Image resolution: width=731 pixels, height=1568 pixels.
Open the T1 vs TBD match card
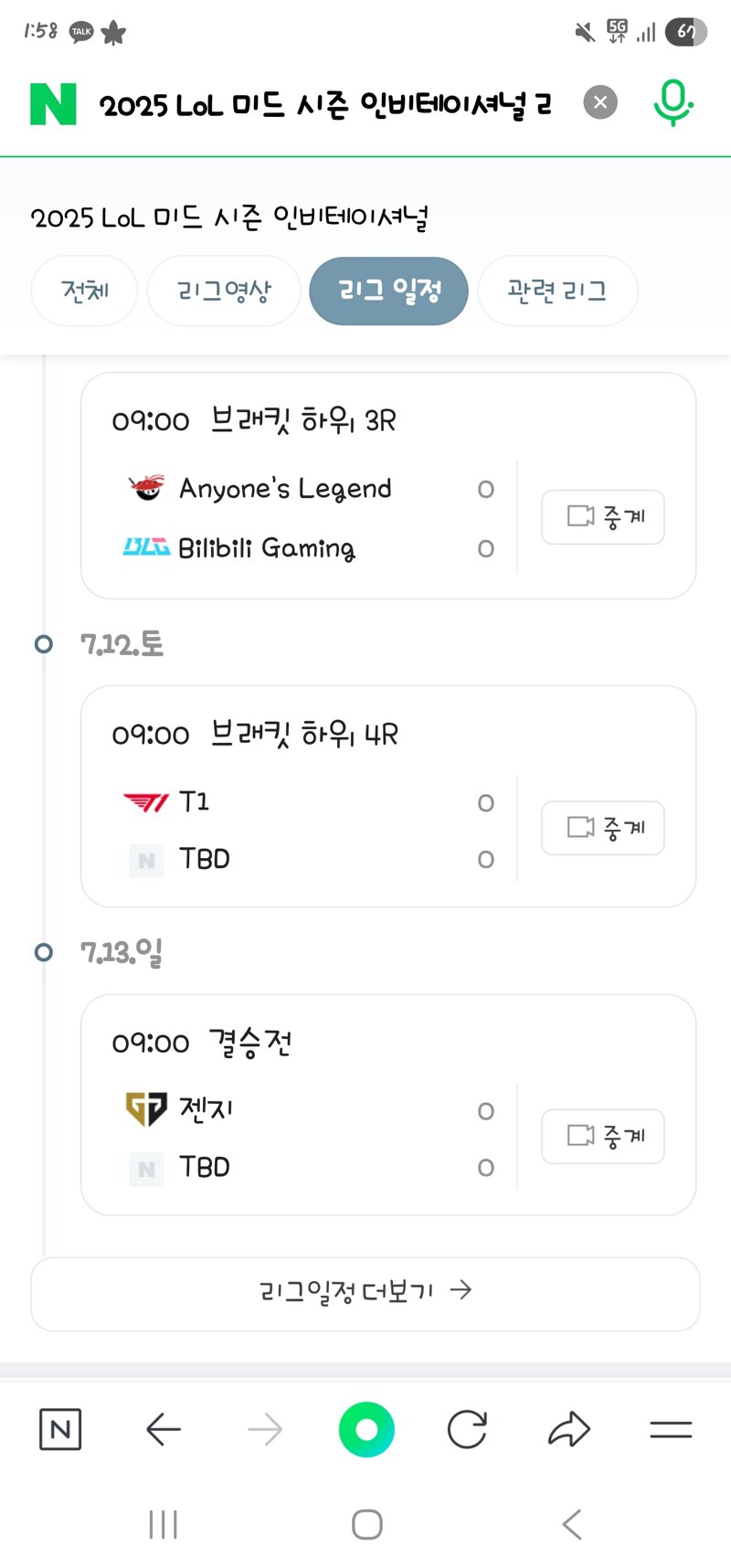click(388, 796)
